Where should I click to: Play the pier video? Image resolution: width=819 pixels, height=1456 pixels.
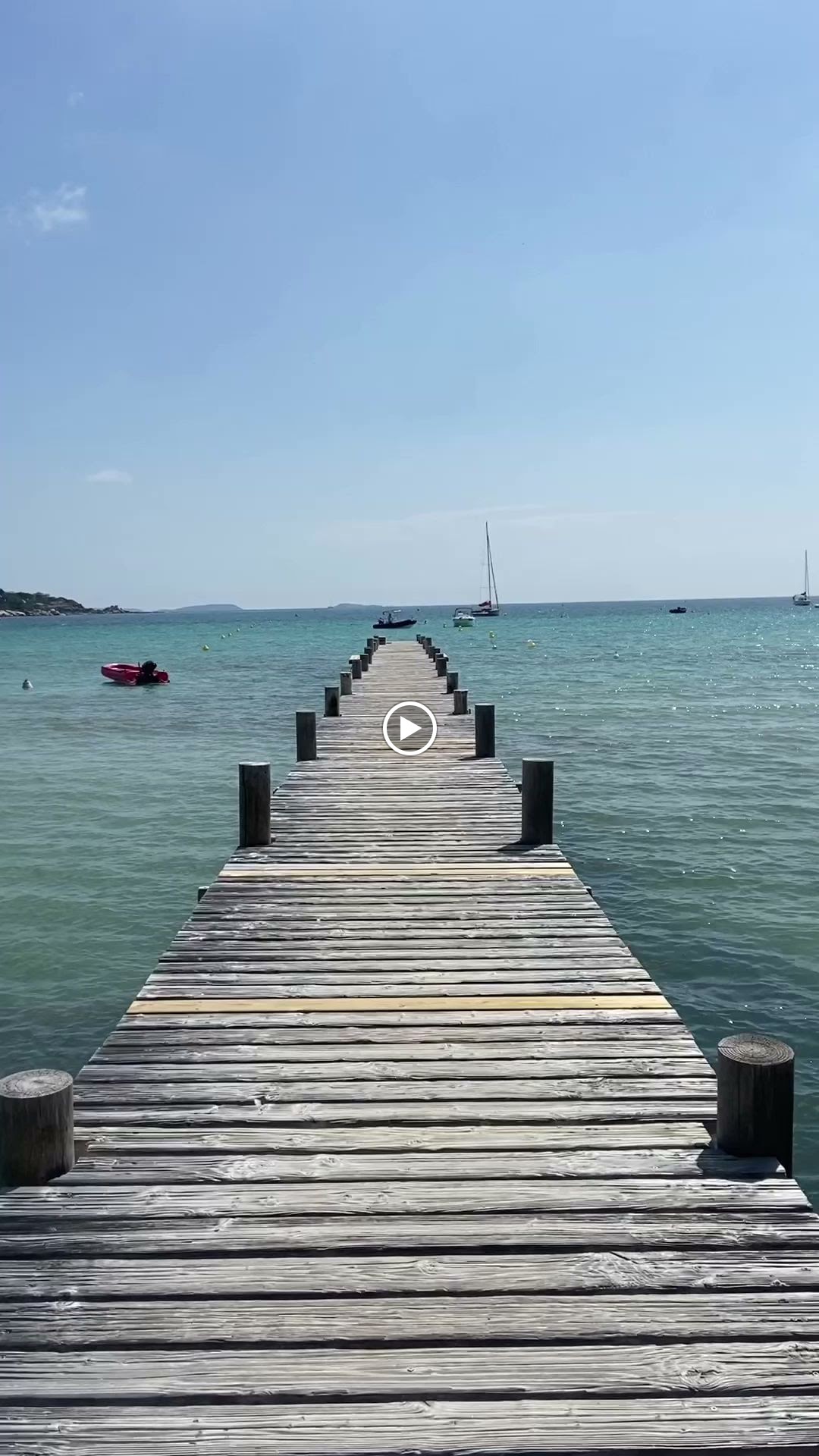coord(409,729)
